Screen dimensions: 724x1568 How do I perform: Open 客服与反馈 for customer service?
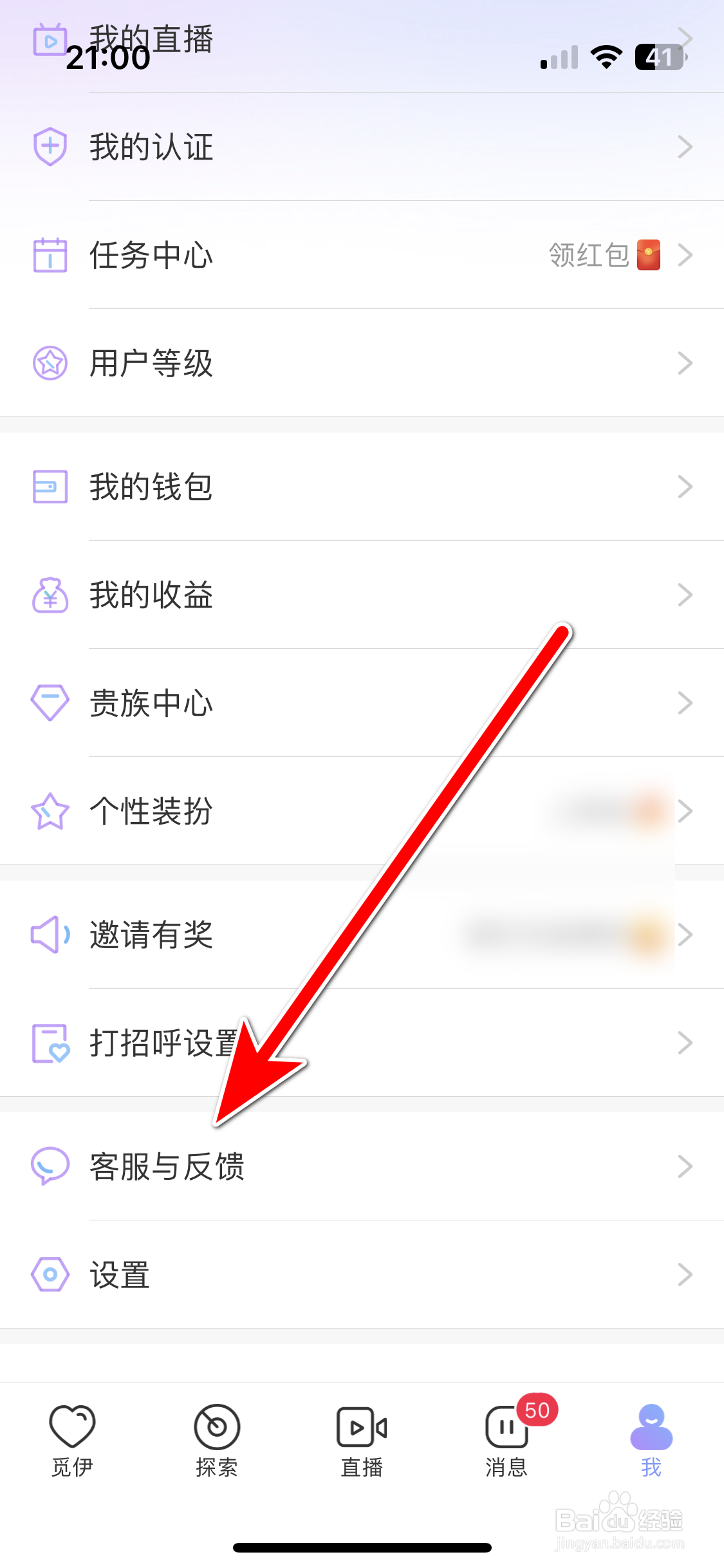(166, 1167)
